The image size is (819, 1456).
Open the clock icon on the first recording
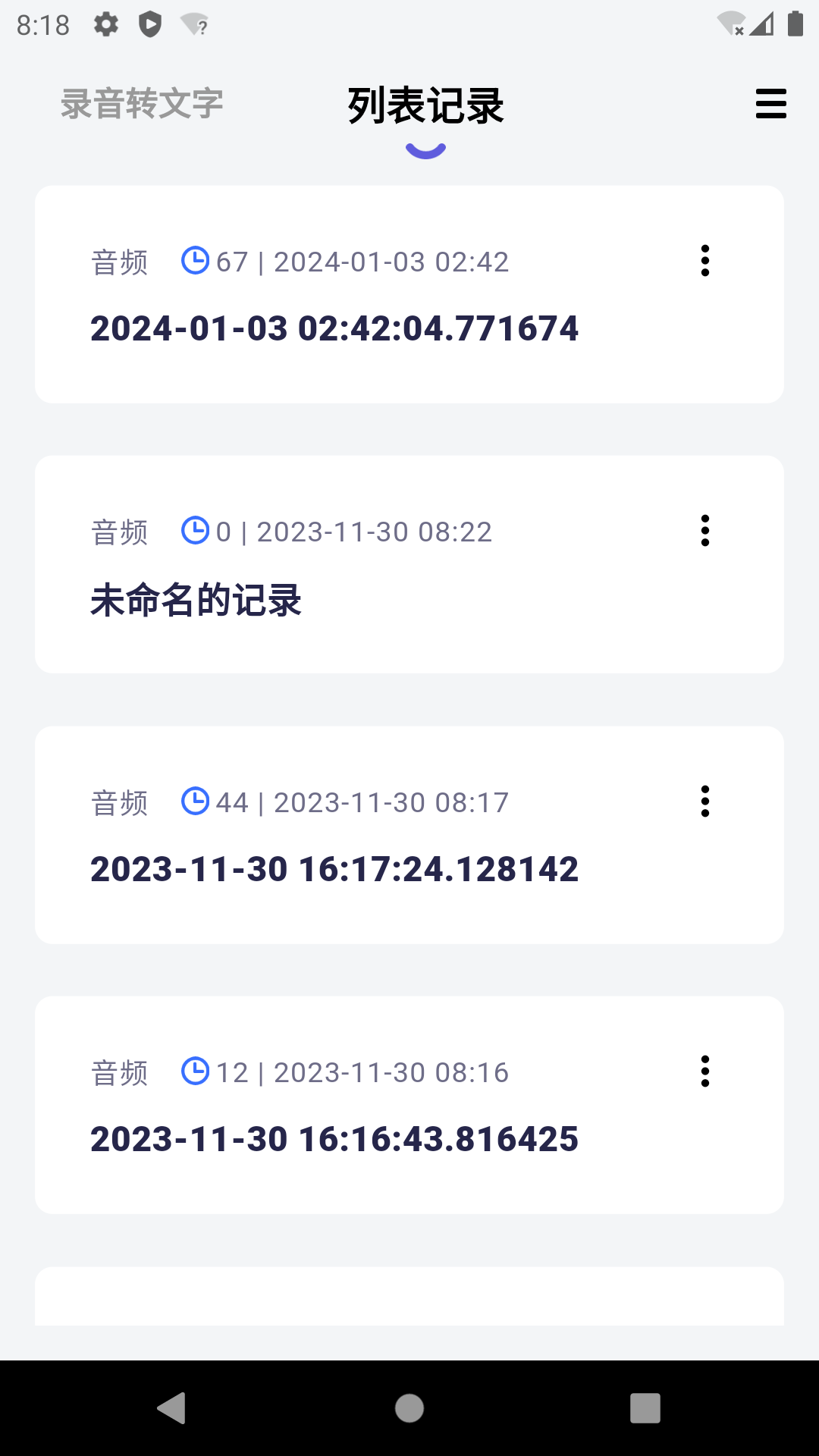(x=196, y=261)
